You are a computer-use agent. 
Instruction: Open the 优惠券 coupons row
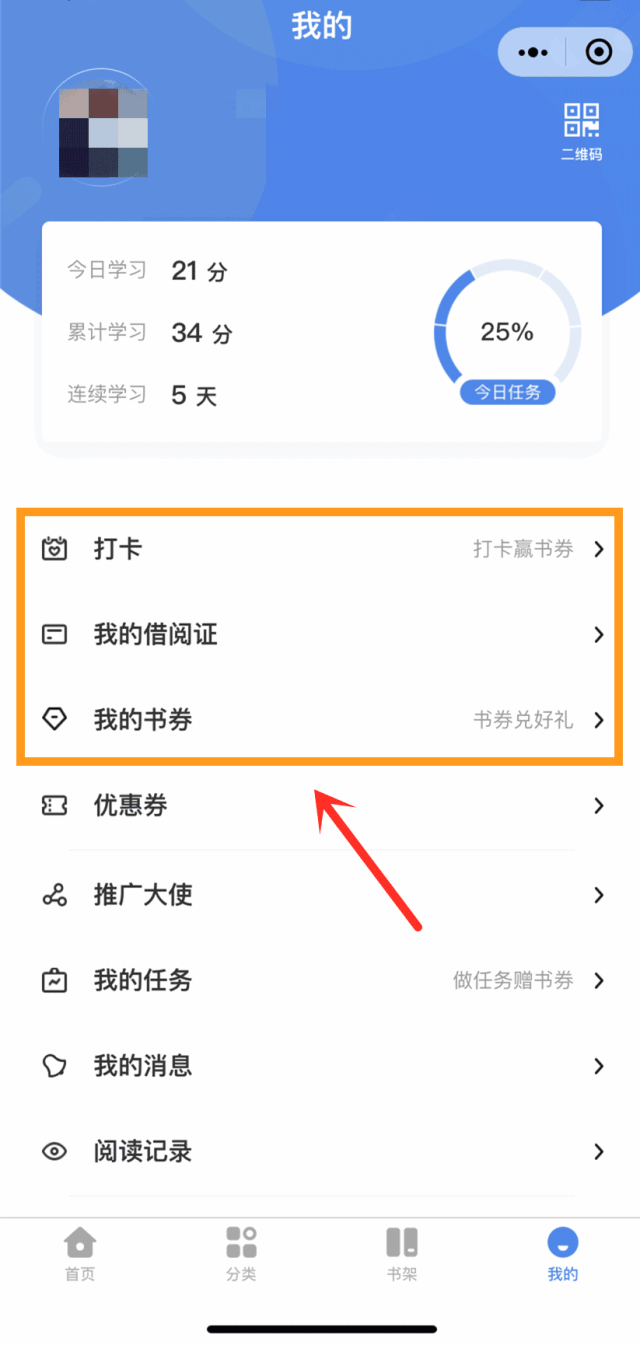pos(320,806)
